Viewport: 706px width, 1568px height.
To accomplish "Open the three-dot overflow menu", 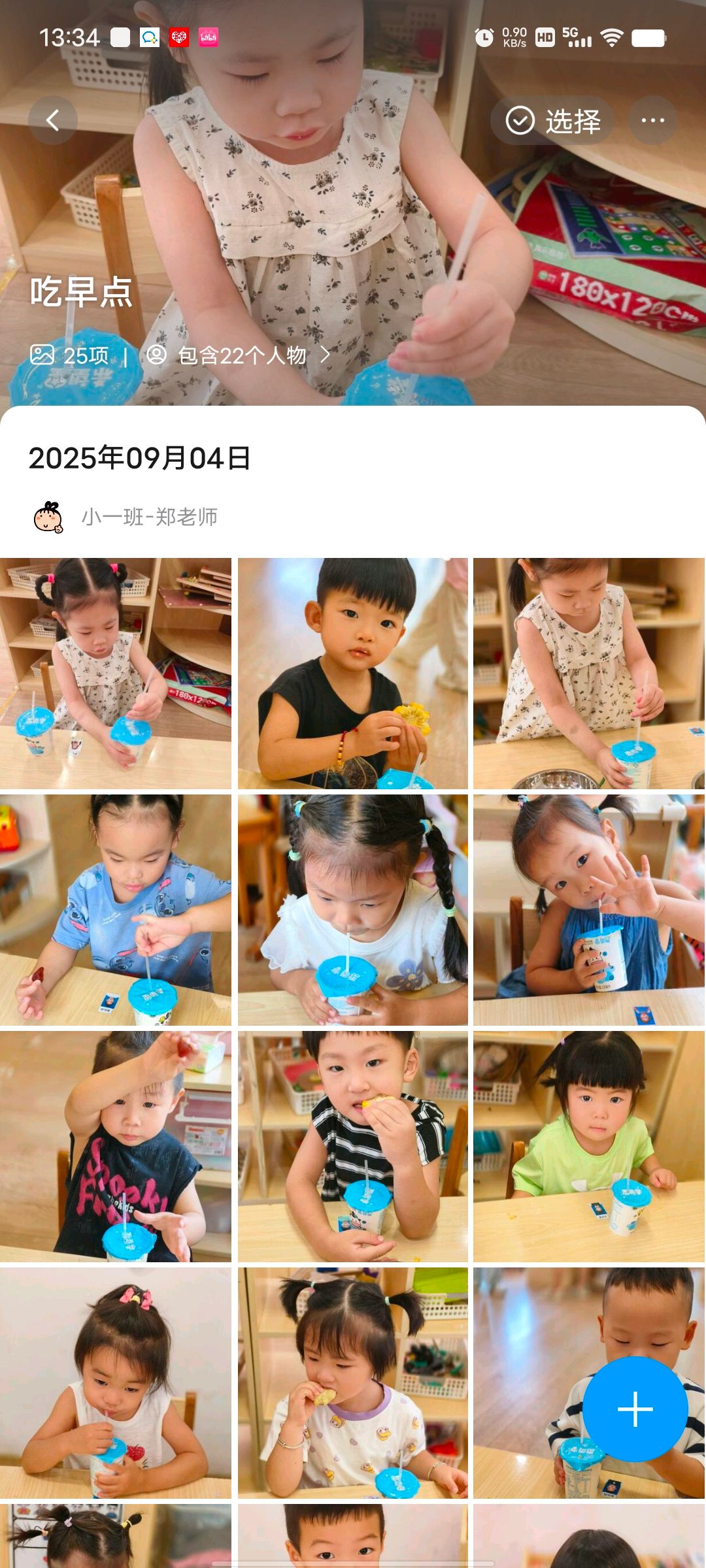I will click(x=652, y=120).
